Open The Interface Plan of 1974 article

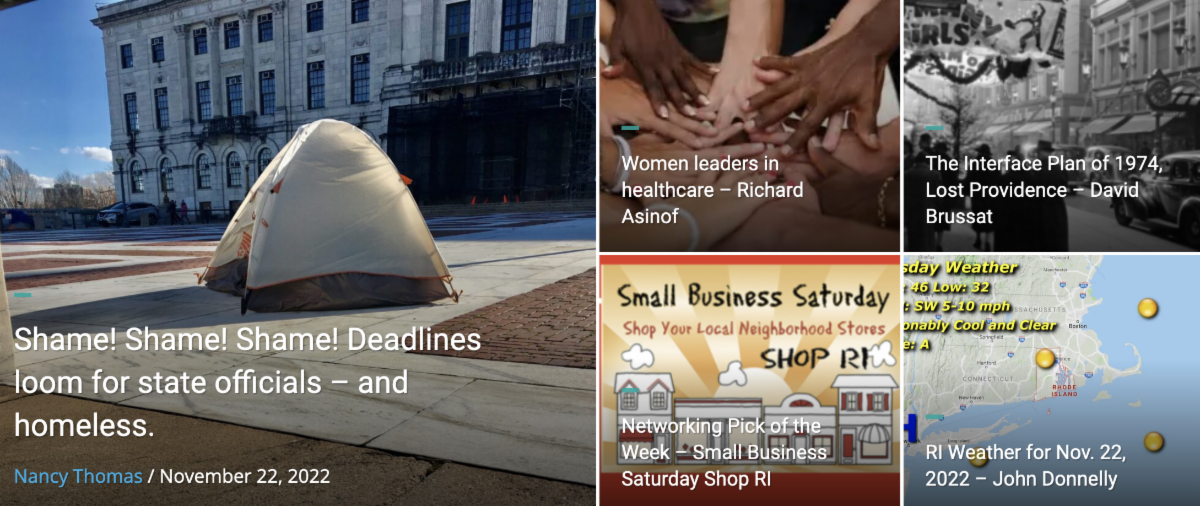[x=1042, y=189]
